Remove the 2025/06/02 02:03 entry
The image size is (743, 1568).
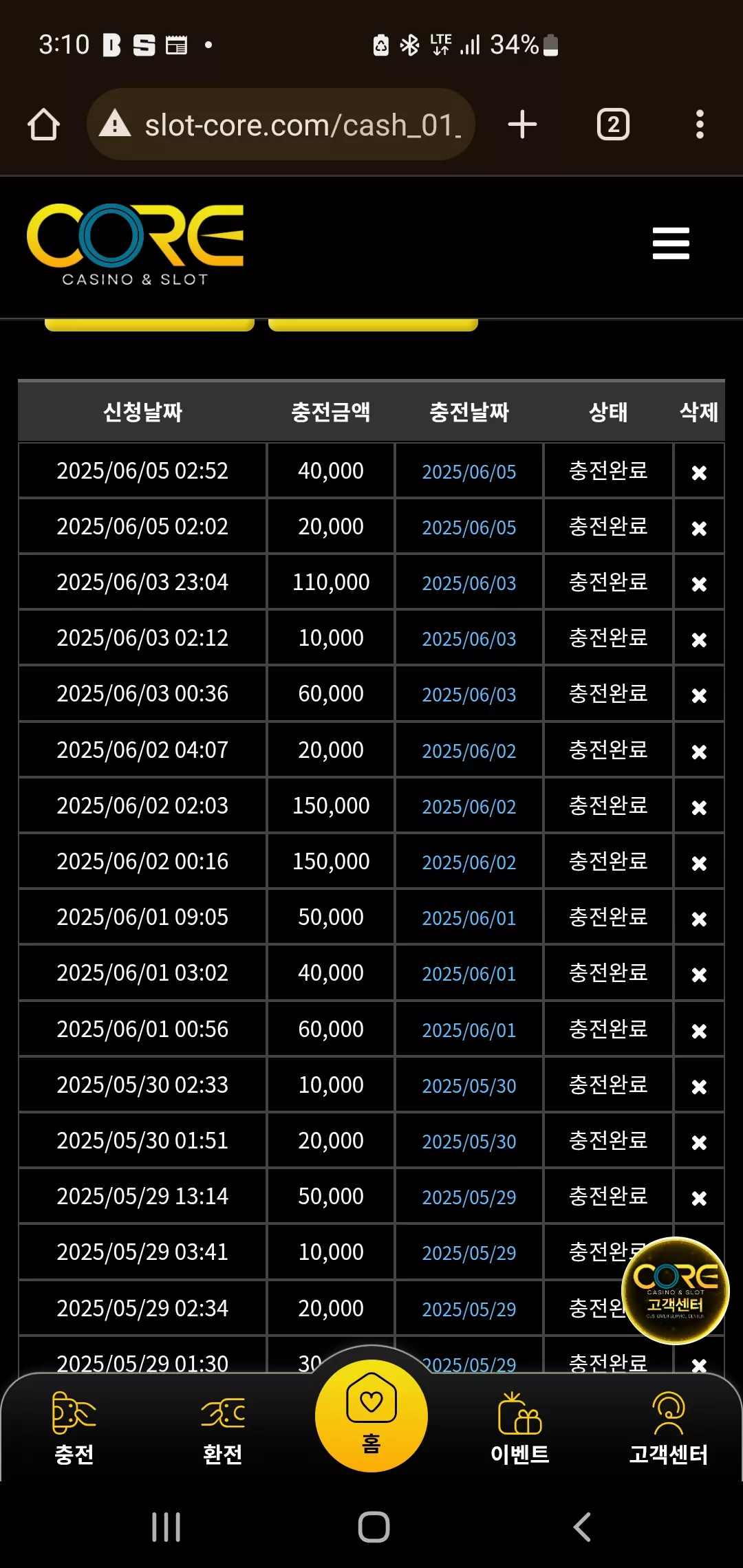[x=699, y=807]
